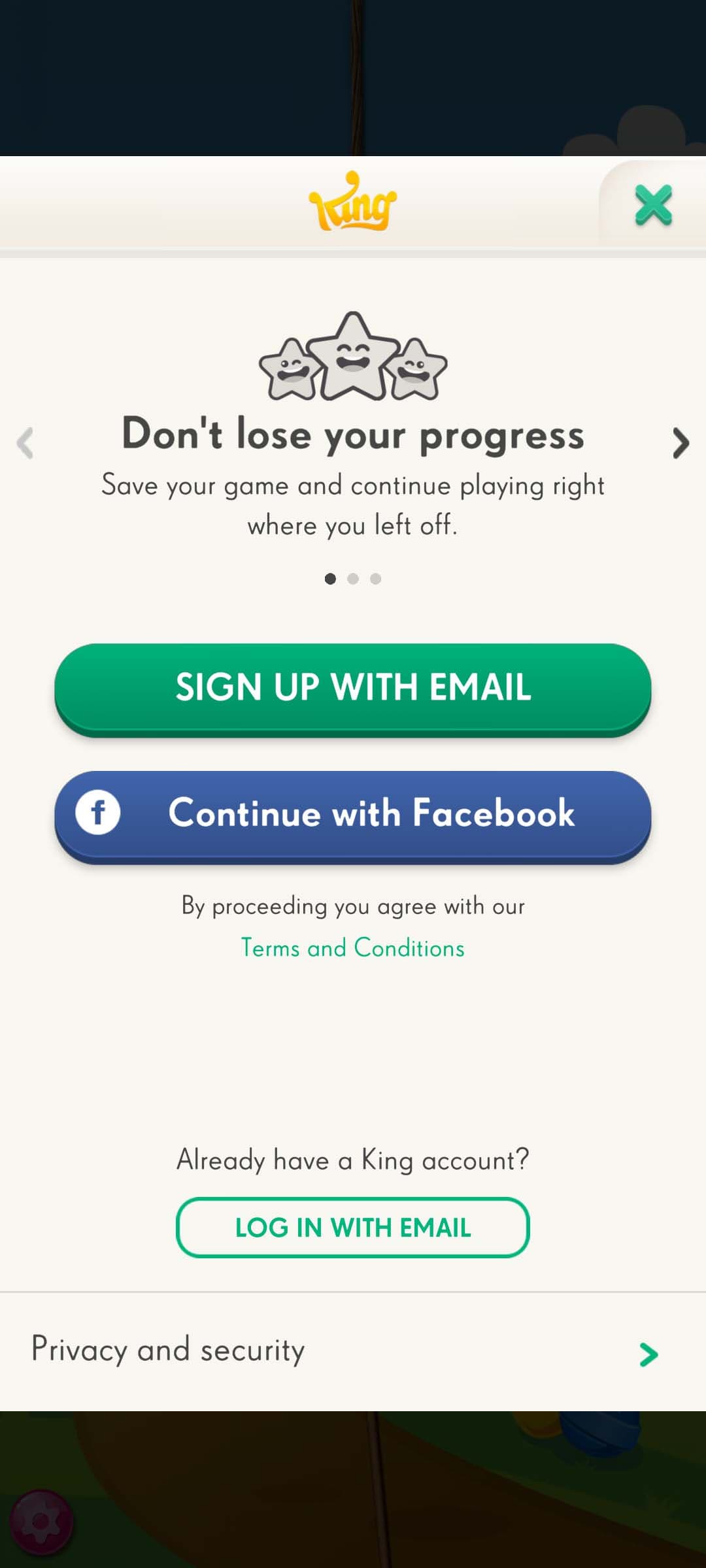This screenshot has height=1568, width=706.
Task: Continue with Facebook
Action: tap(353, 814)
